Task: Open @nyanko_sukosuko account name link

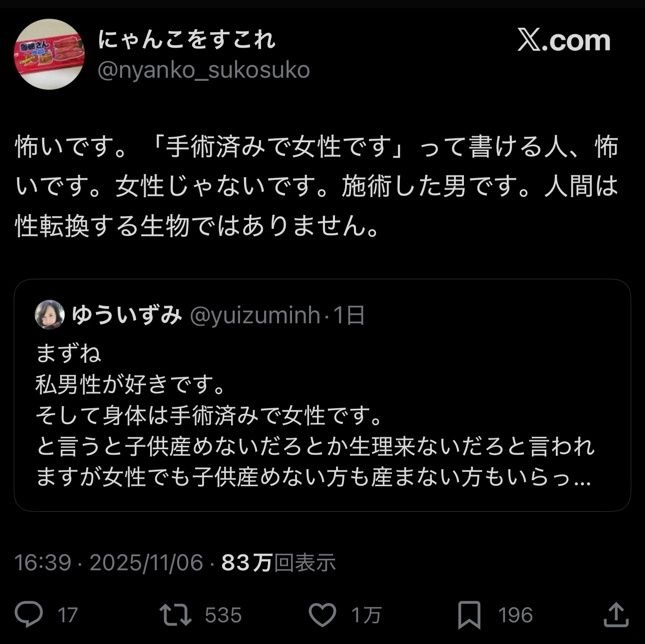Action: tap(204, 70)
